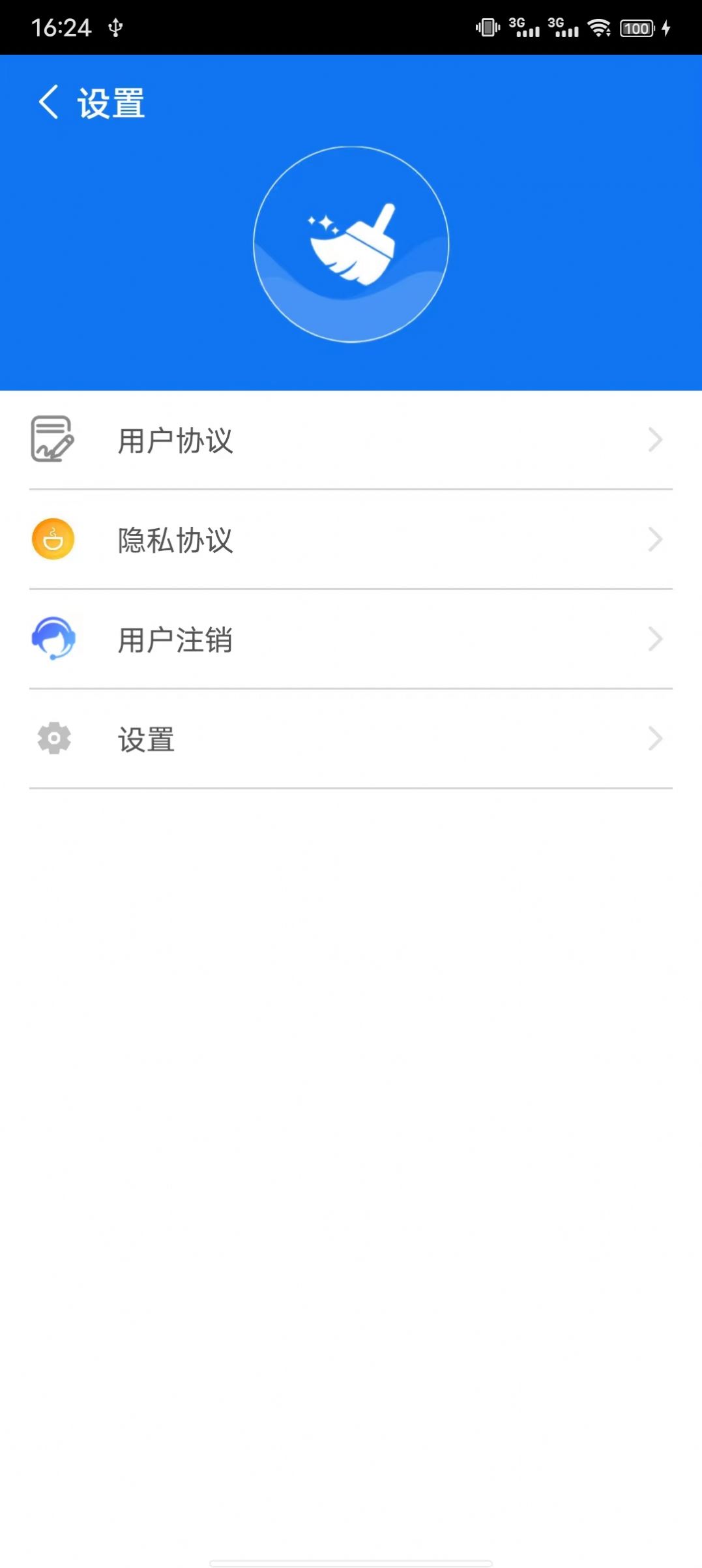The height and width of the screenshot is (1568, 702).
Task: Click the customer service headset icon beside 用户注销
Action: 53,640
